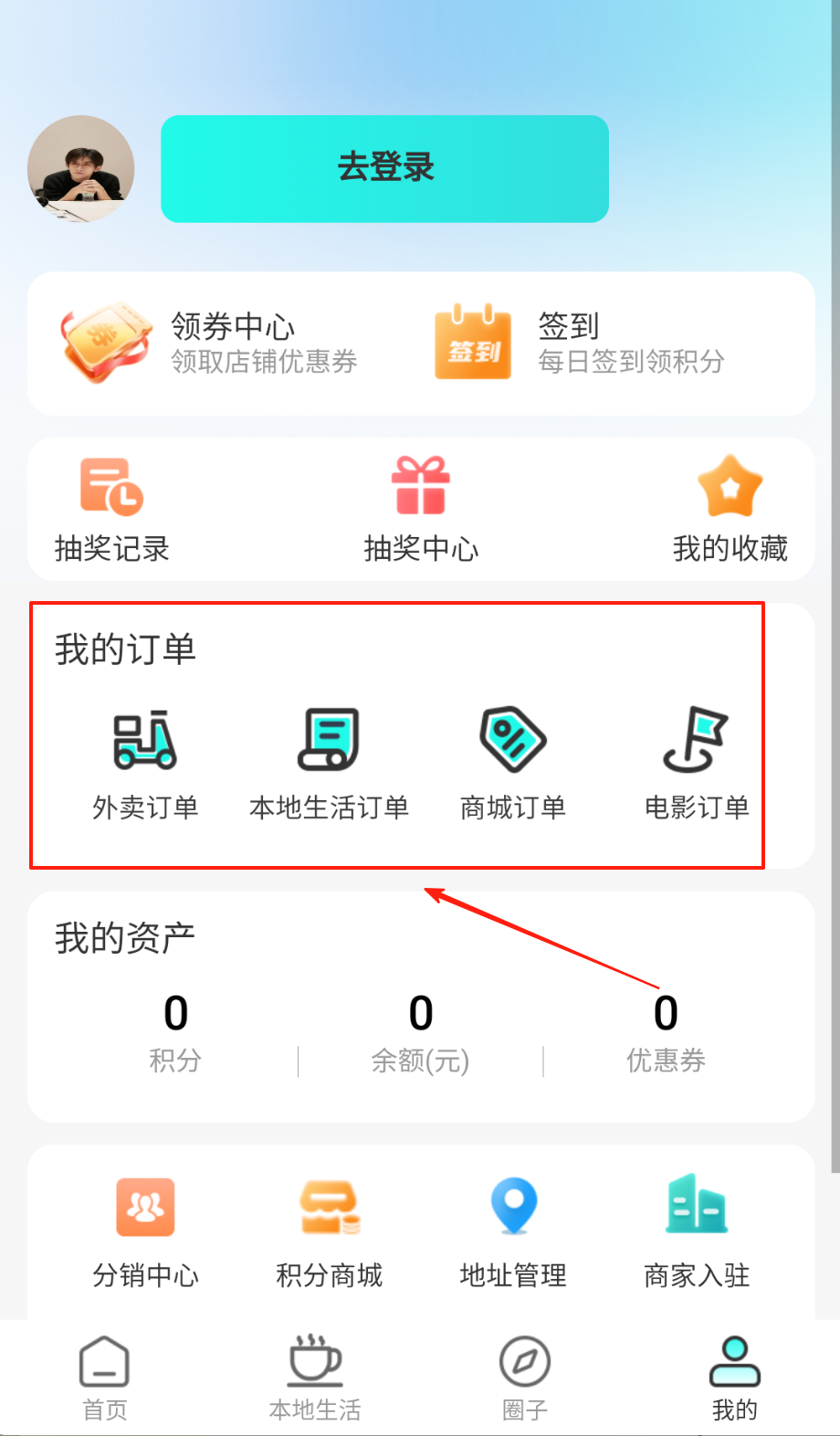View 外卖订单 takeout orders

145,764
